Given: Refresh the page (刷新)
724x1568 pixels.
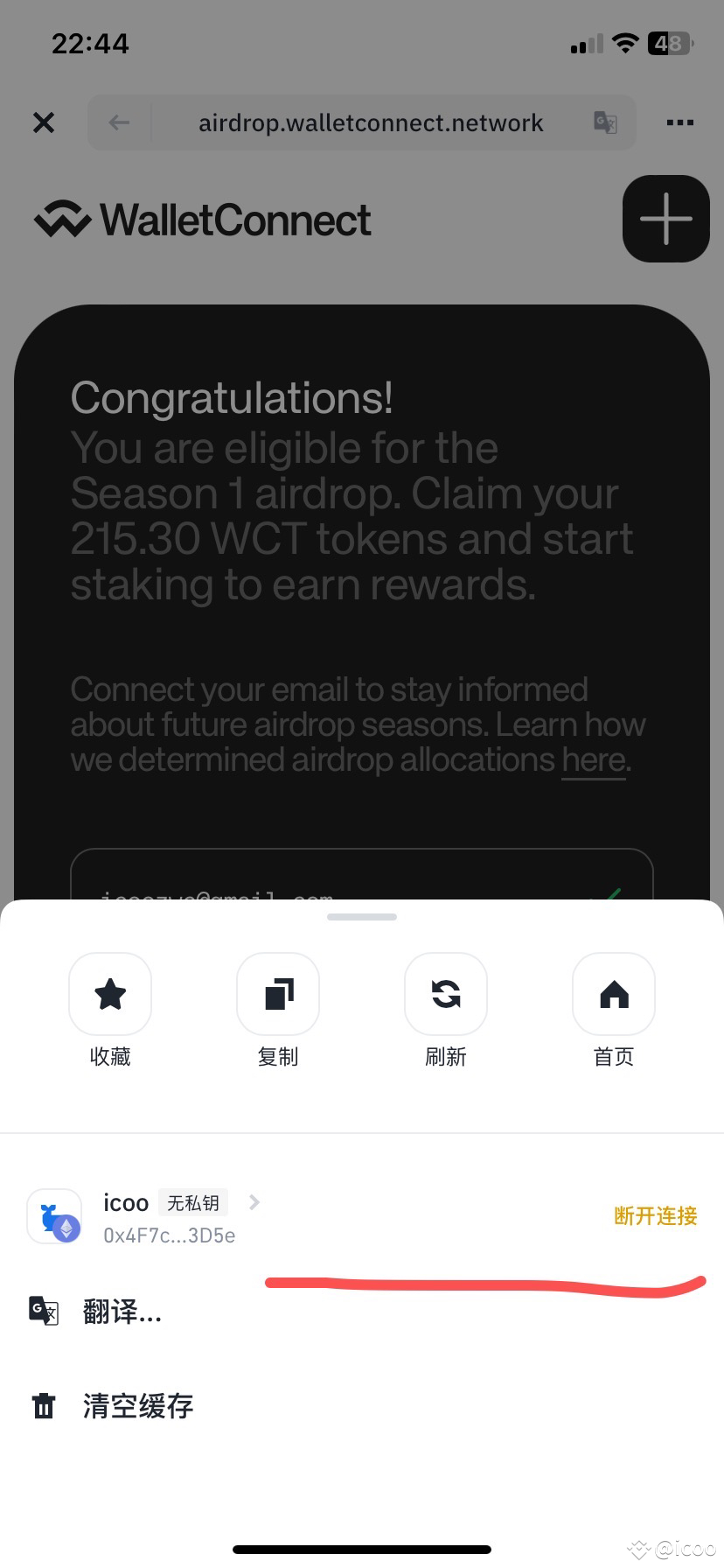Looking at the screenshot, I should click(x=446, y=995).
